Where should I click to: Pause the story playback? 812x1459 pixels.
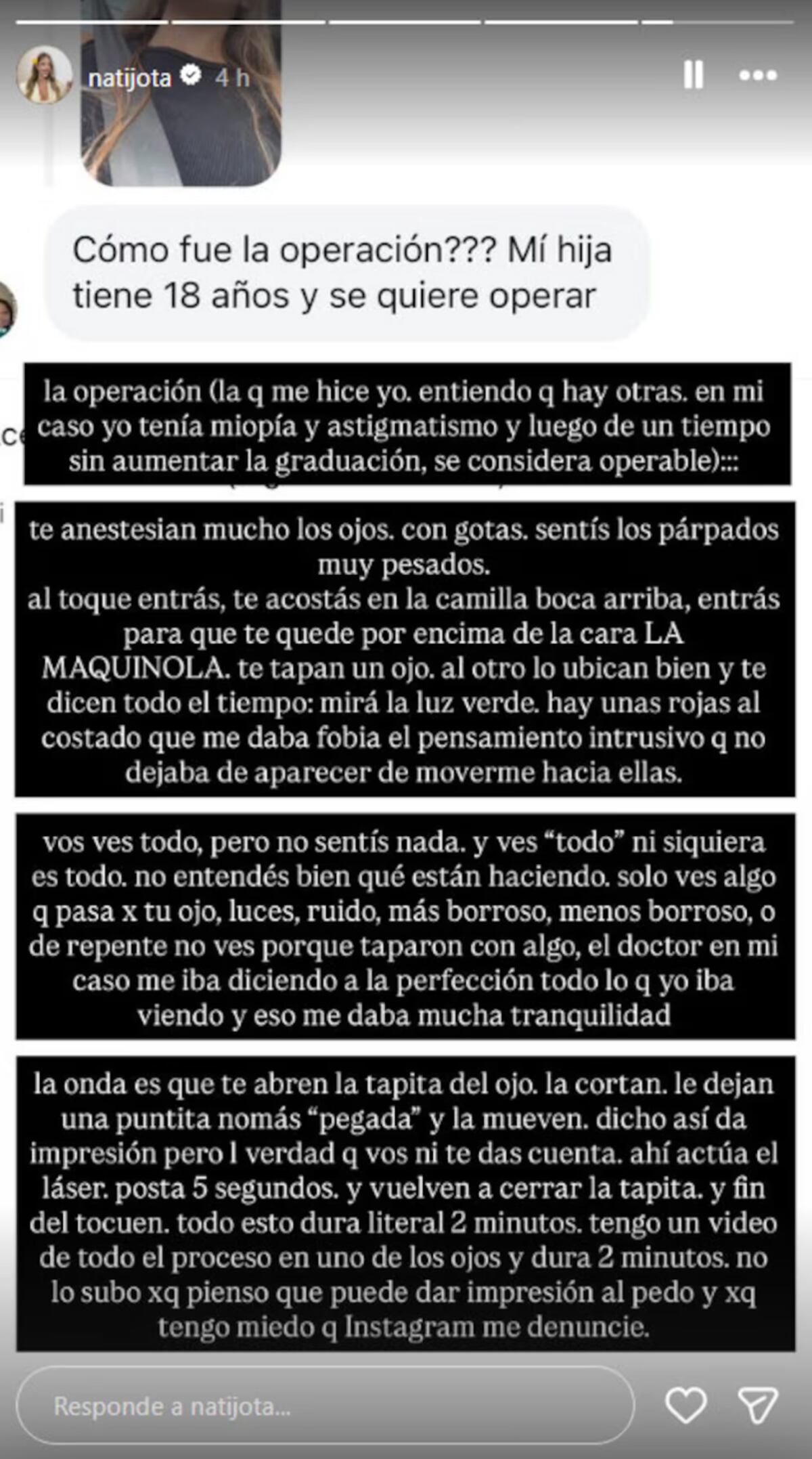[x=694, y=74]
